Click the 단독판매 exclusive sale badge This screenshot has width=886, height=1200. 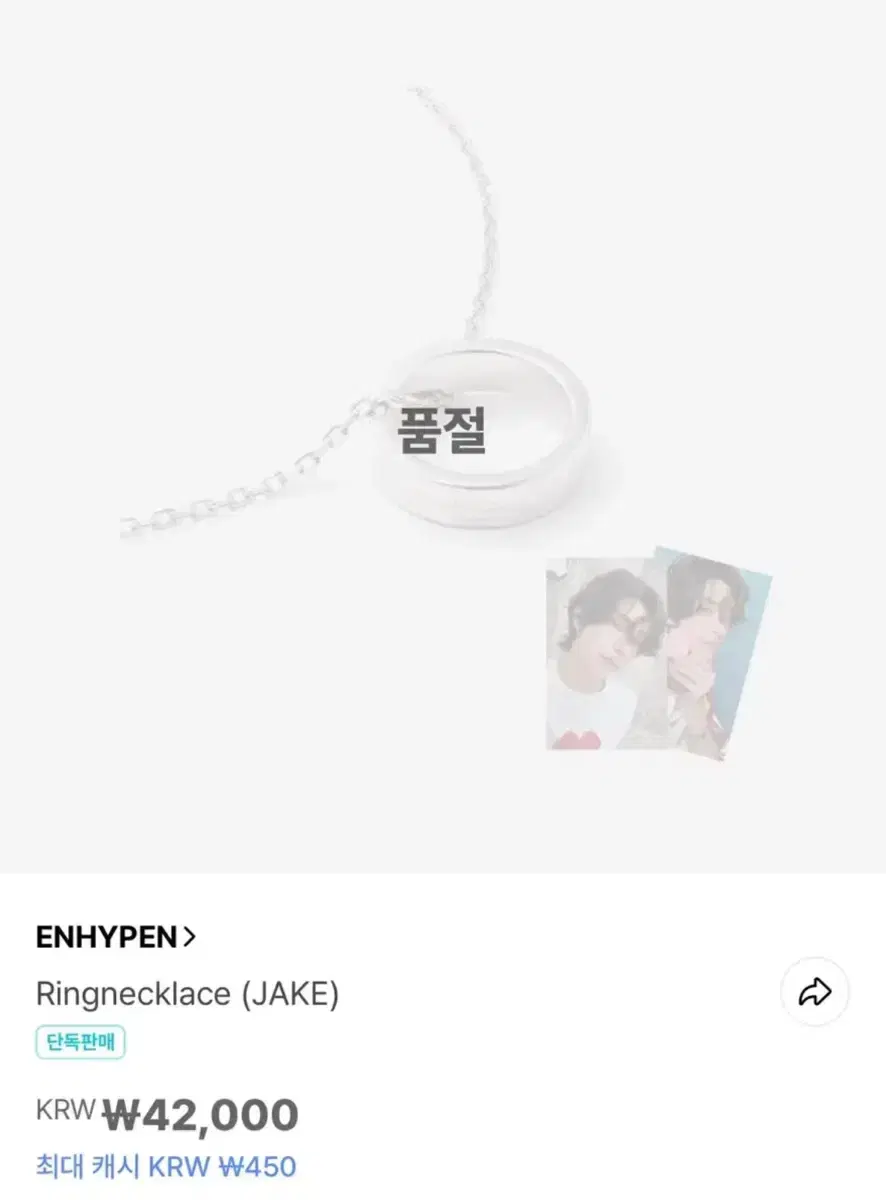(x=82, y=1043)
